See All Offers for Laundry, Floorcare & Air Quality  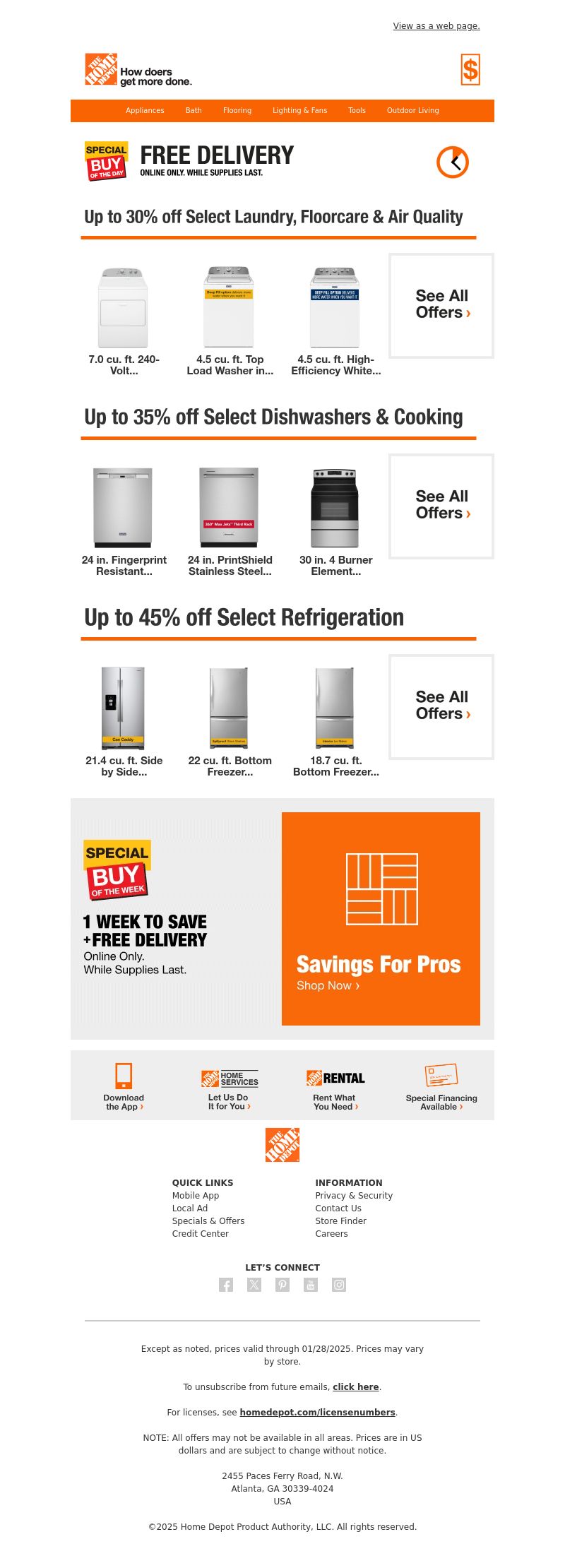tap(441, 305)
